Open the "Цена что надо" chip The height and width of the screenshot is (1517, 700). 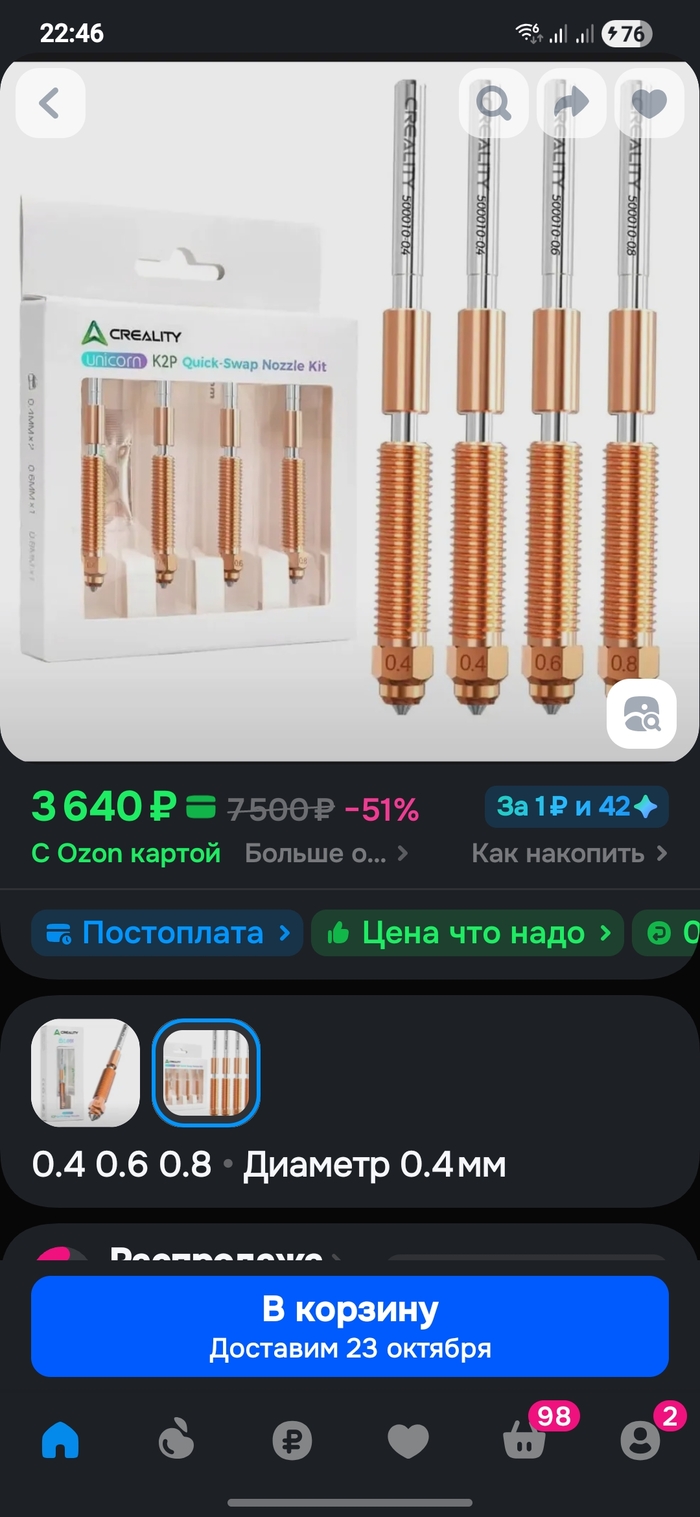pos(467,933)
